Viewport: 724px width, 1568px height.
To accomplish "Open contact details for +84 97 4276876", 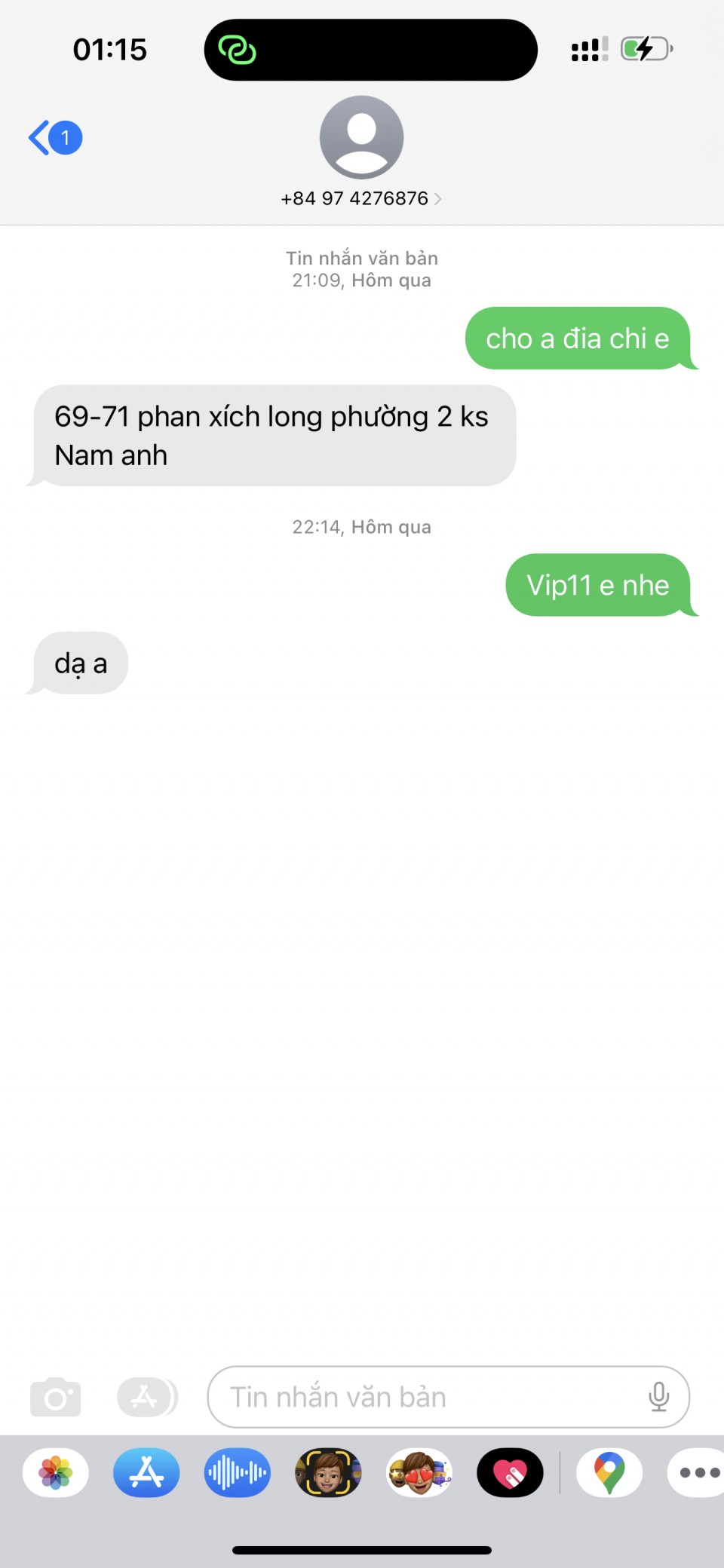I will [361, 198].
